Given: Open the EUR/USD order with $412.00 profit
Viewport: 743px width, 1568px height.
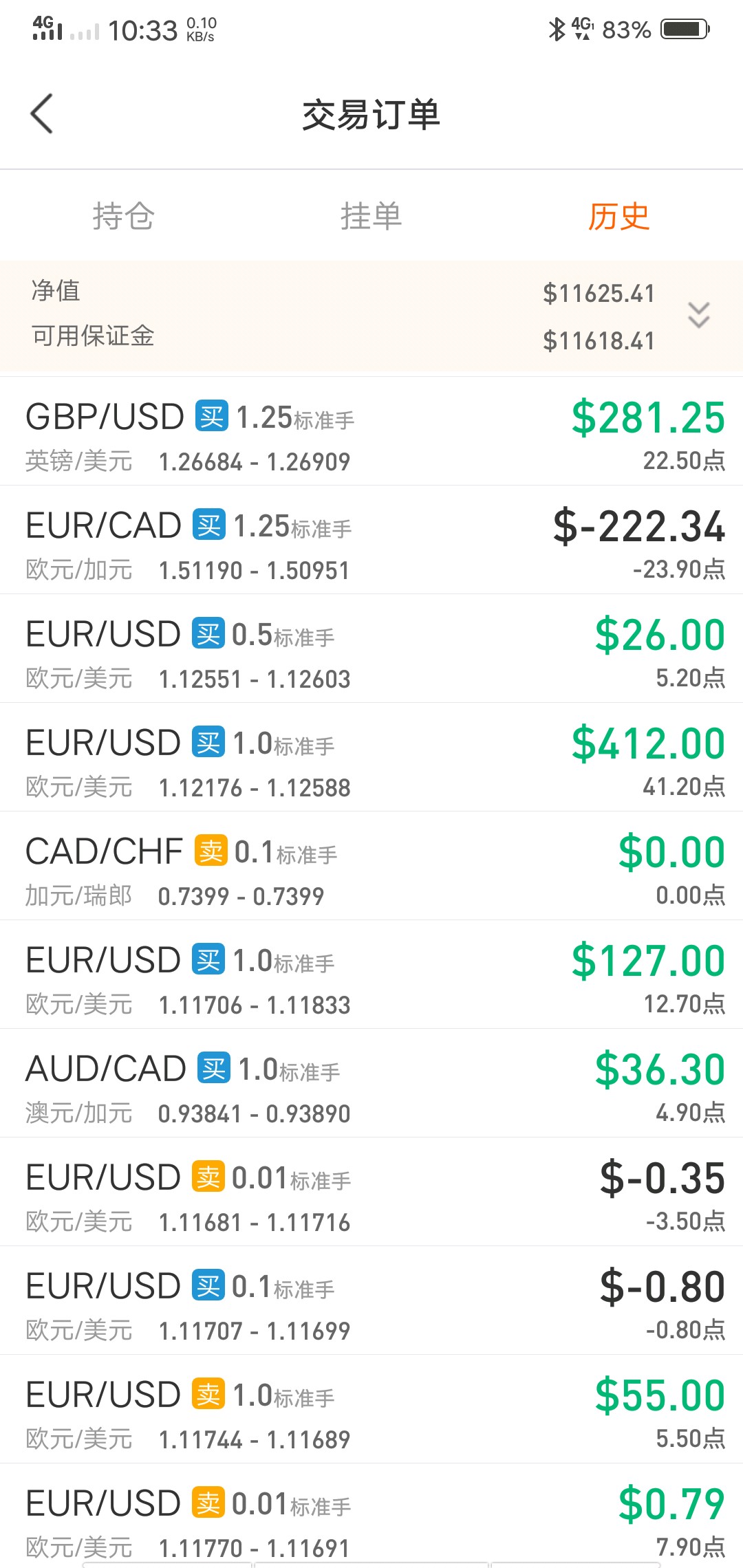Looking at the screenshot, I should click(371, 757).
